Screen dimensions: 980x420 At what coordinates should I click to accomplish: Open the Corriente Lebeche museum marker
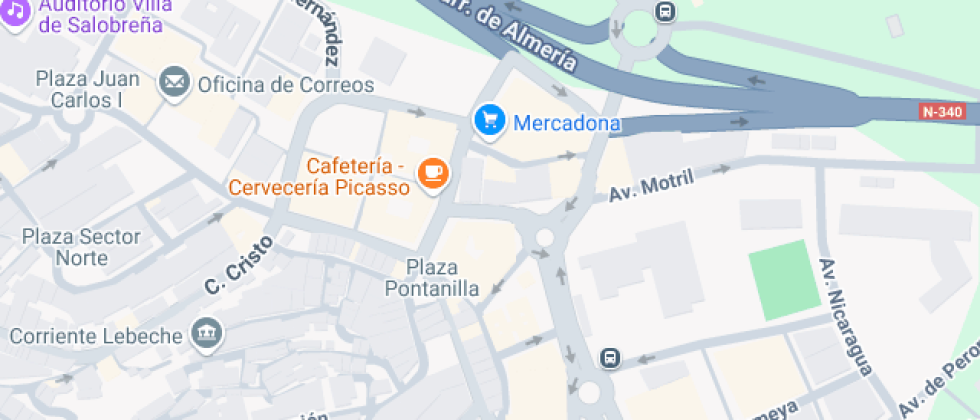click(207, 334)
